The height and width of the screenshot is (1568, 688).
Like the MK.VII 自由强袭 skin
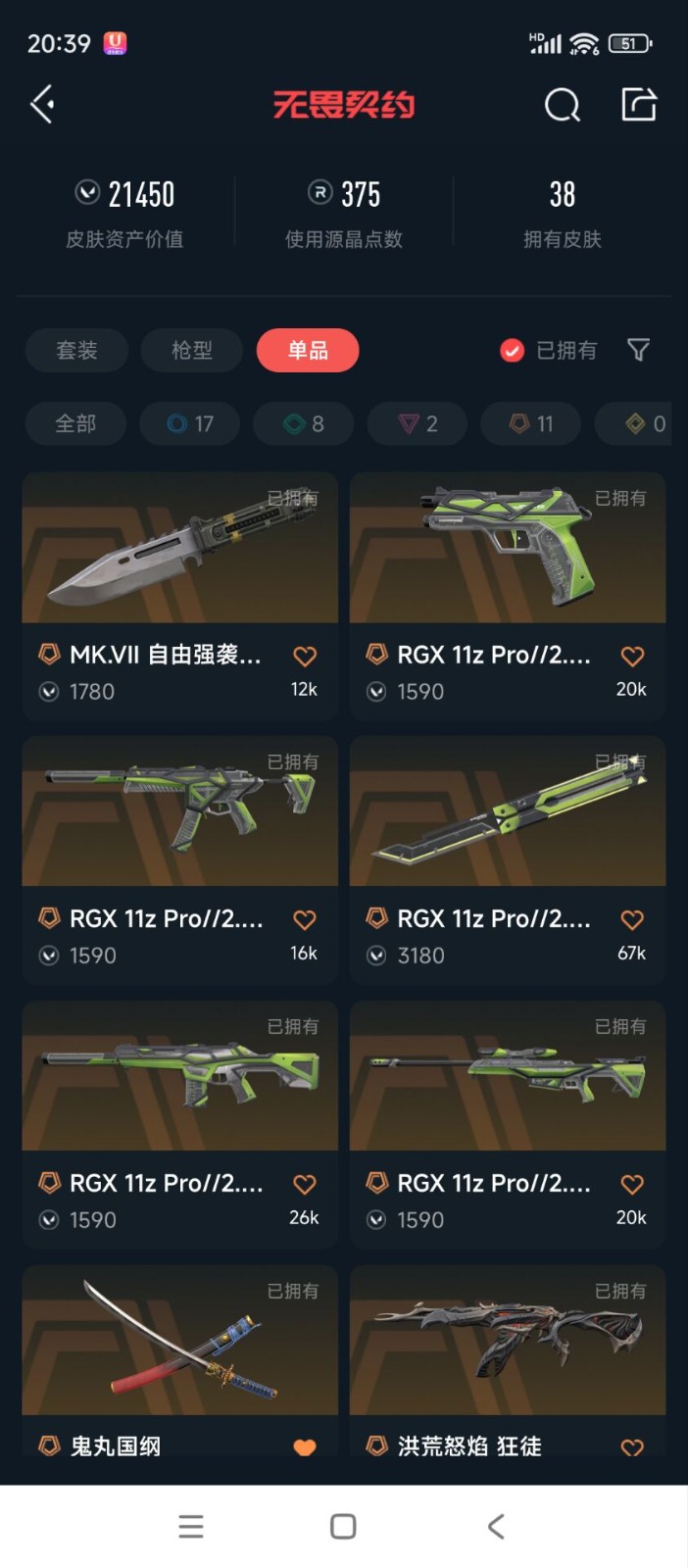click(305, 656)
